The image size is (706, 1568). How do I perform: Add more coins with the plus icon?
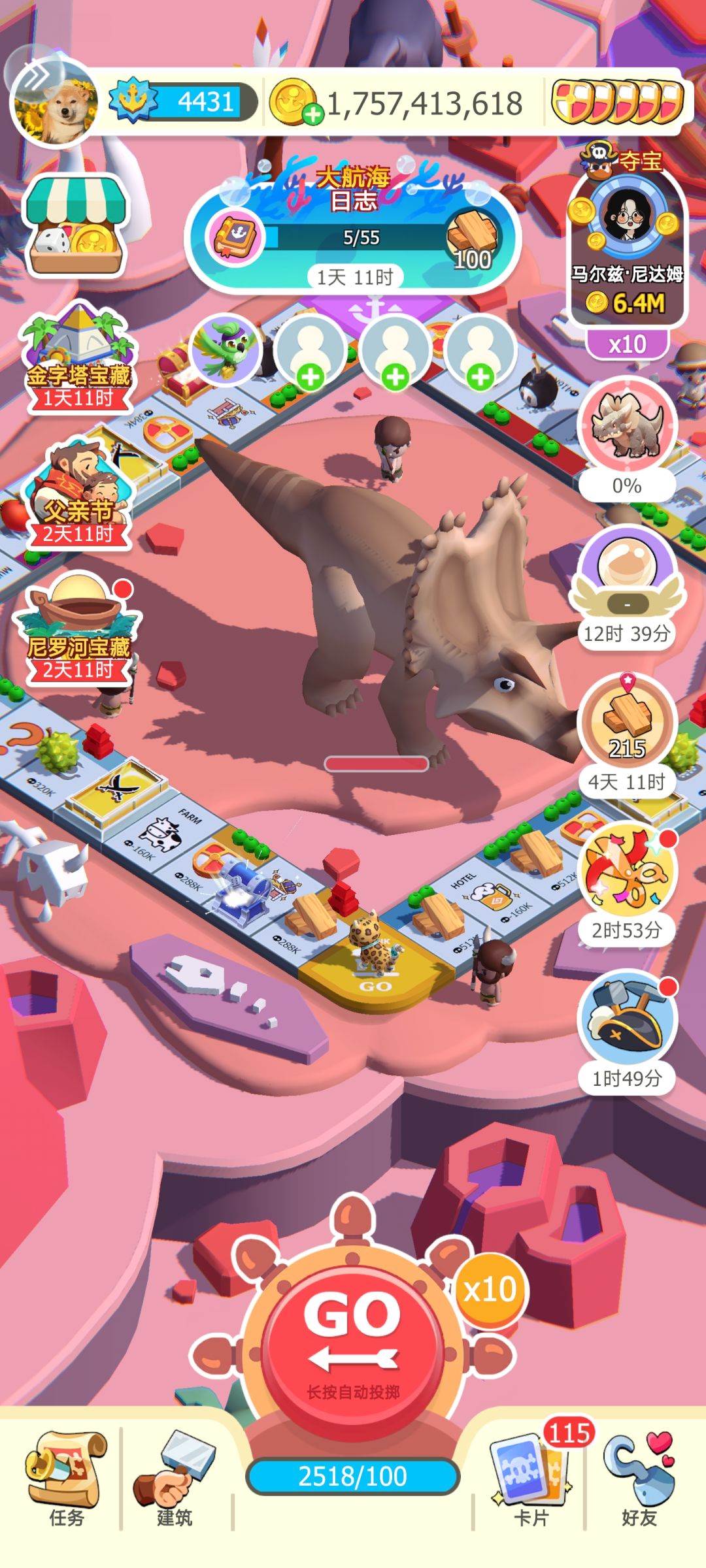tap(313, 115)
